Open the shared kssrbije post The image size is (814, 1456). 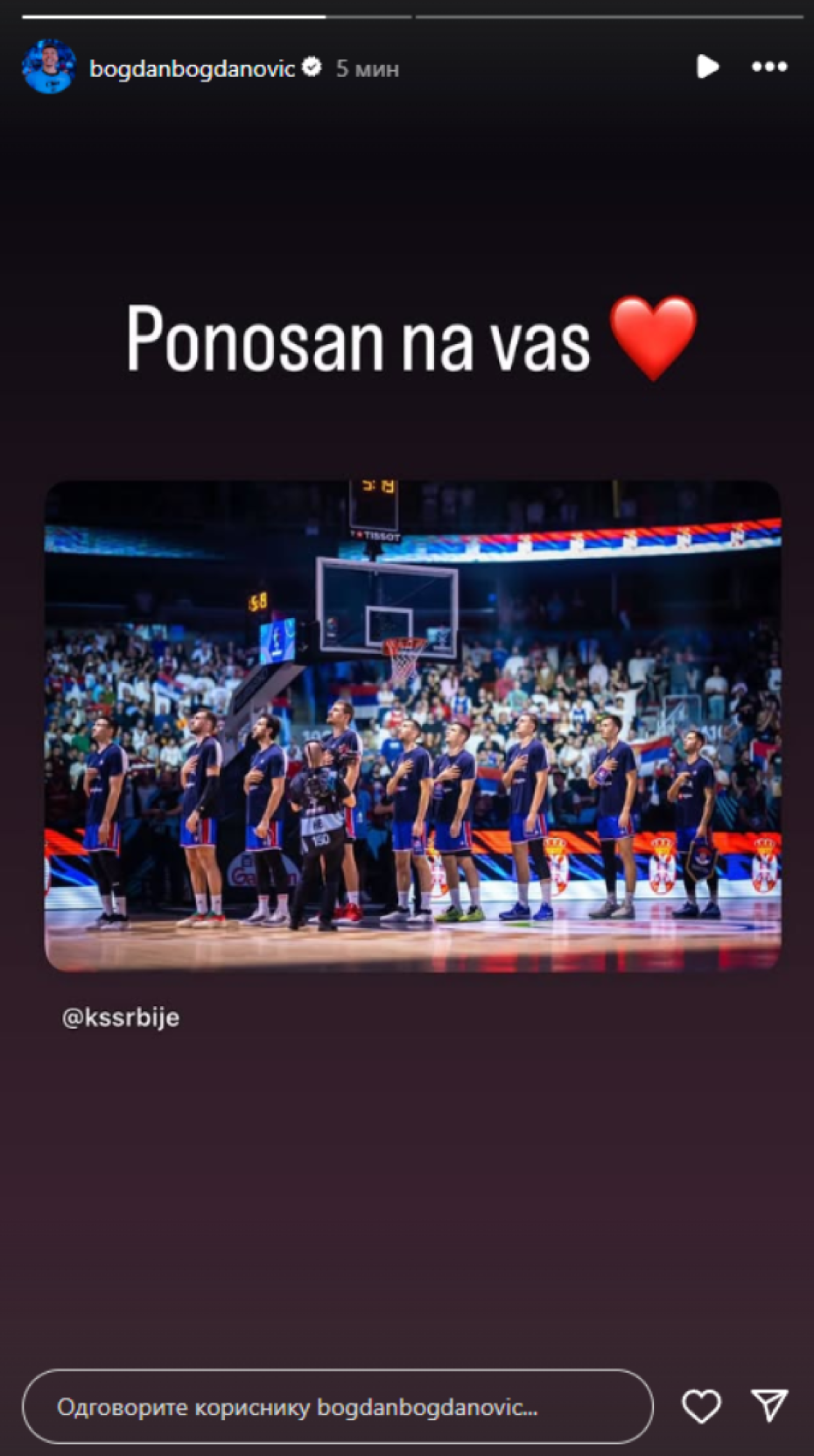(412, 726)
